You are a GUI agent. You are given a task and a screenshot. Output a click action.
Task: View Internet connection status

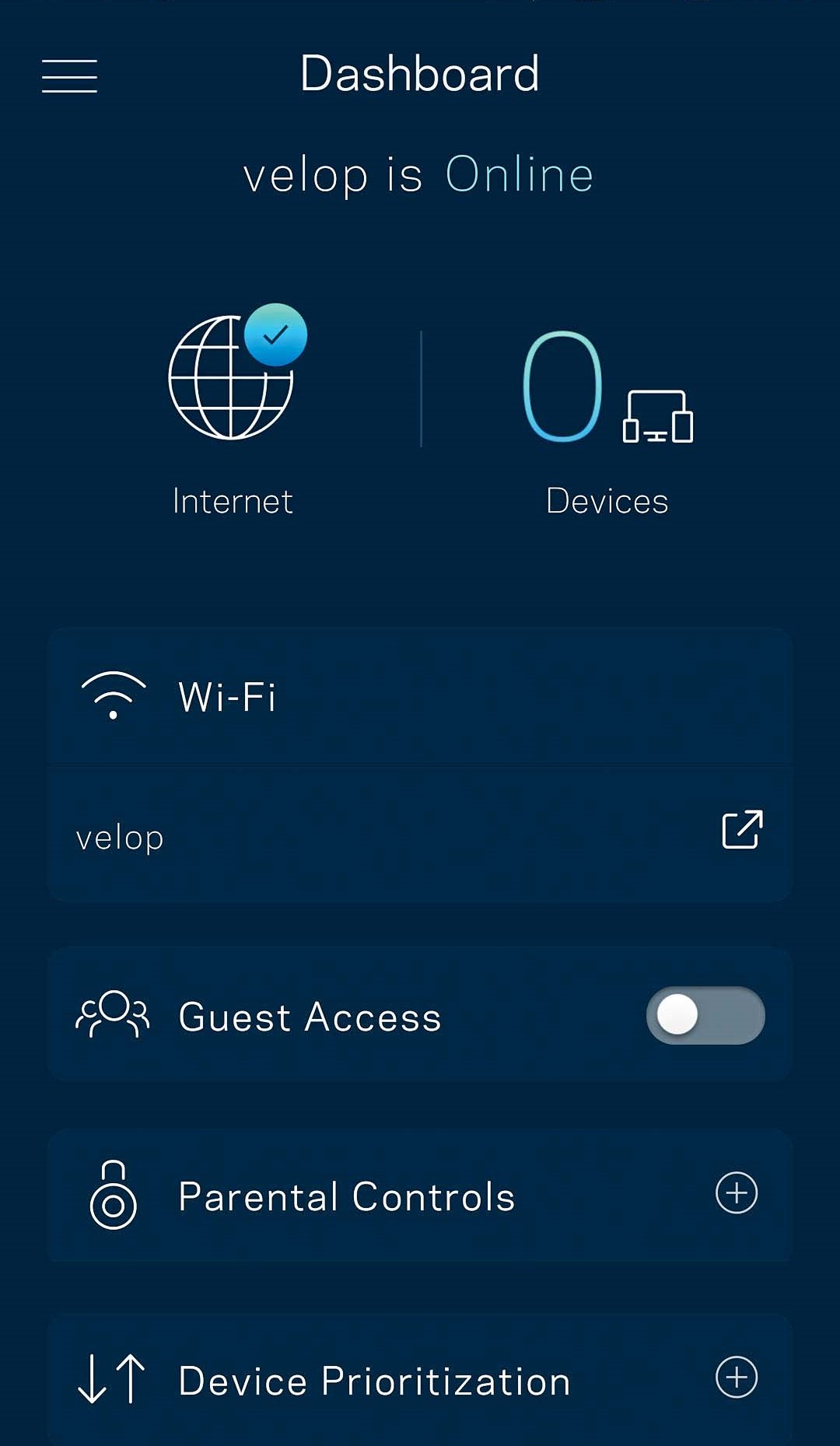233,379
